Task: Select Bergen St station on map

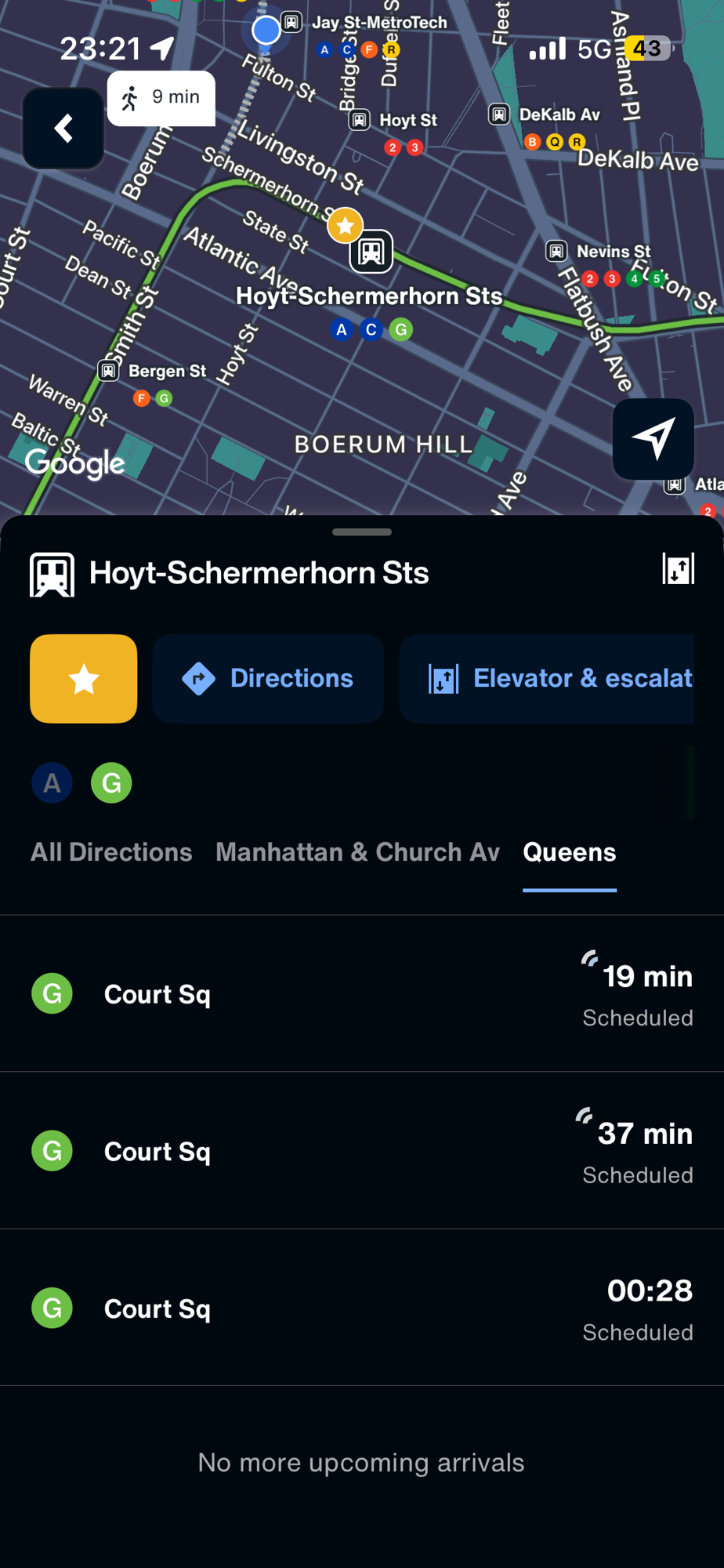Action: (x=108, y=370)
